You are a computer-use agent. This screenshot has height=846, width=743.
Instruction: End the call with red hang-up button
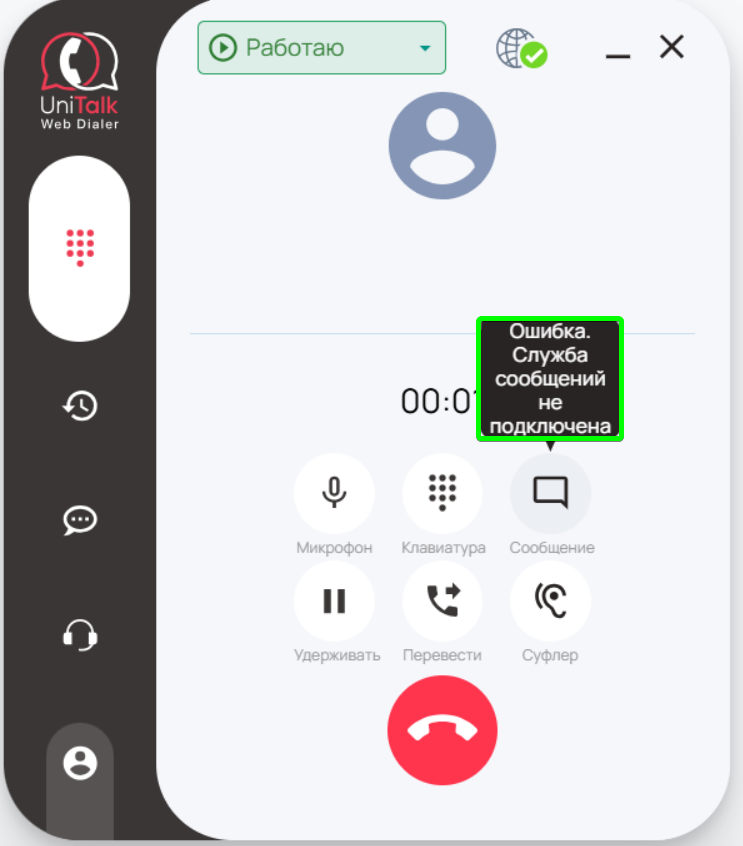(442, 730)
